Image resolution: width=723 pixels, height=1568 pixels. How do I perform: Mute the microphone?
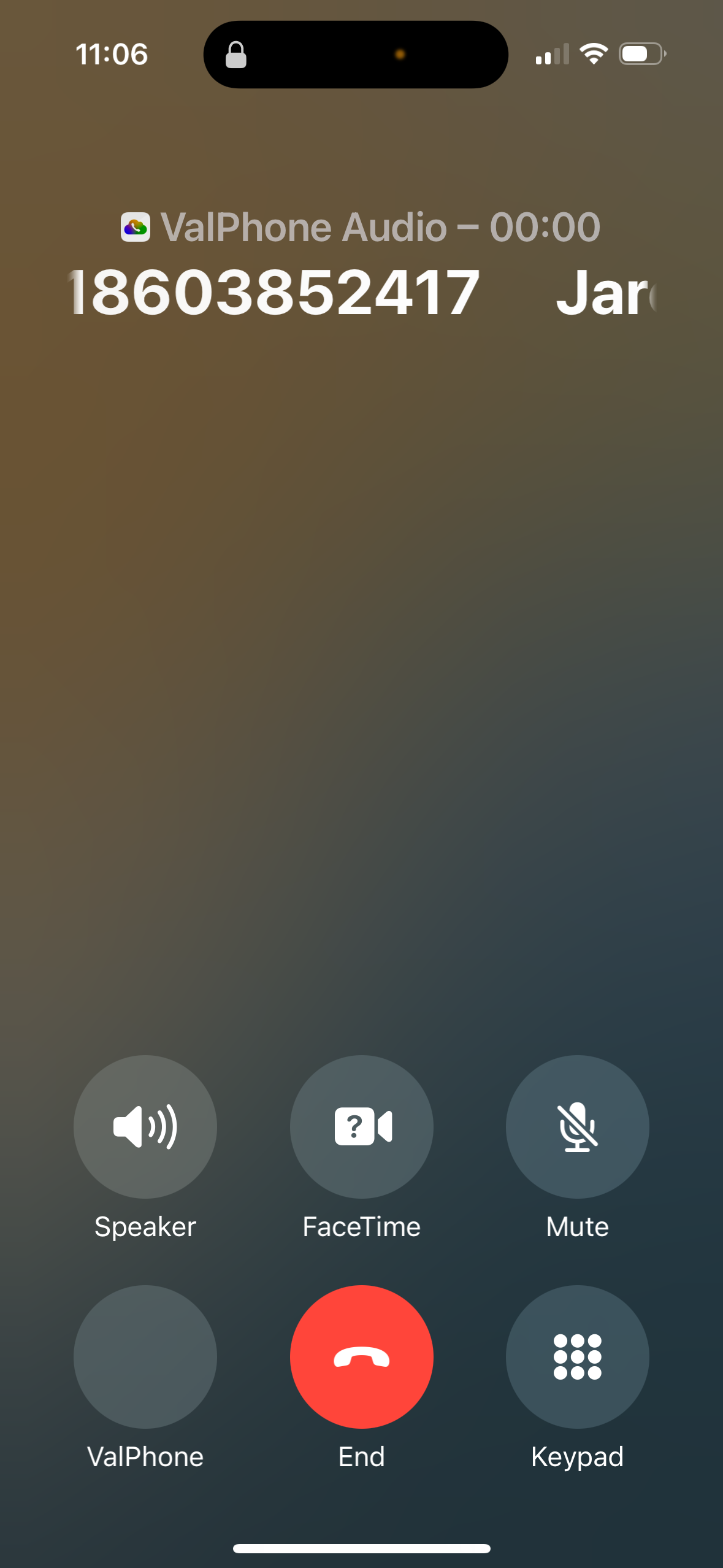pos(577,1126)
